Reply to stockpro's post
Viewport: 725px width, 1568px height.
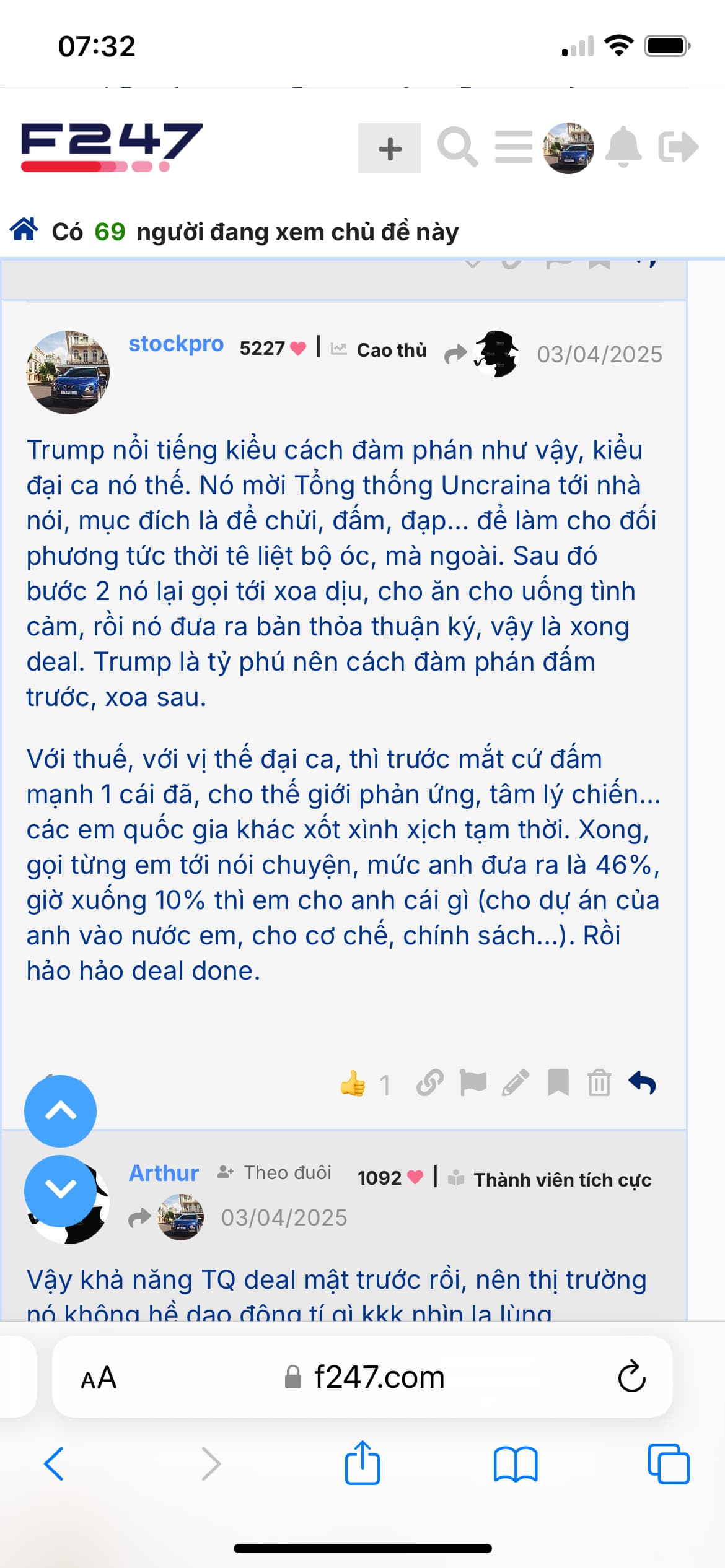point(642,1083)
